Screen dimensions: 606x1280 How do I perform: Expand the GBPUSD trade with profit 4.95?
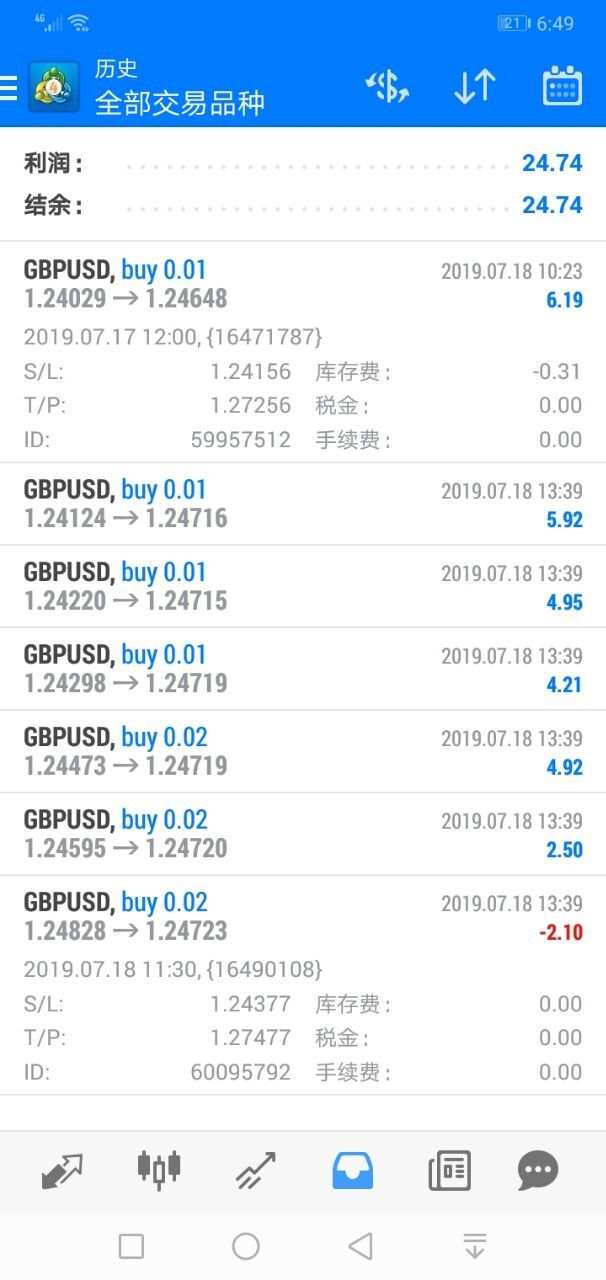click(x=303, y=587)
